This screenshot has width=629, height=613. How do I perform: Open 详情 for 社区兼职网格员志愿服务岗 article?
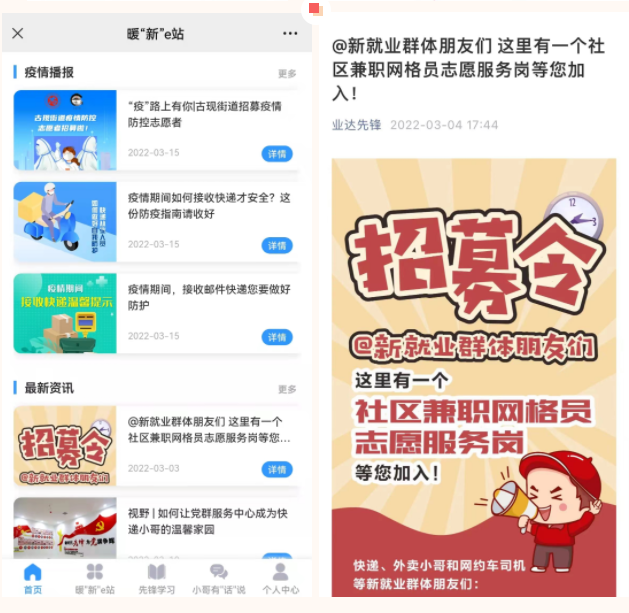tap(277, 469)
